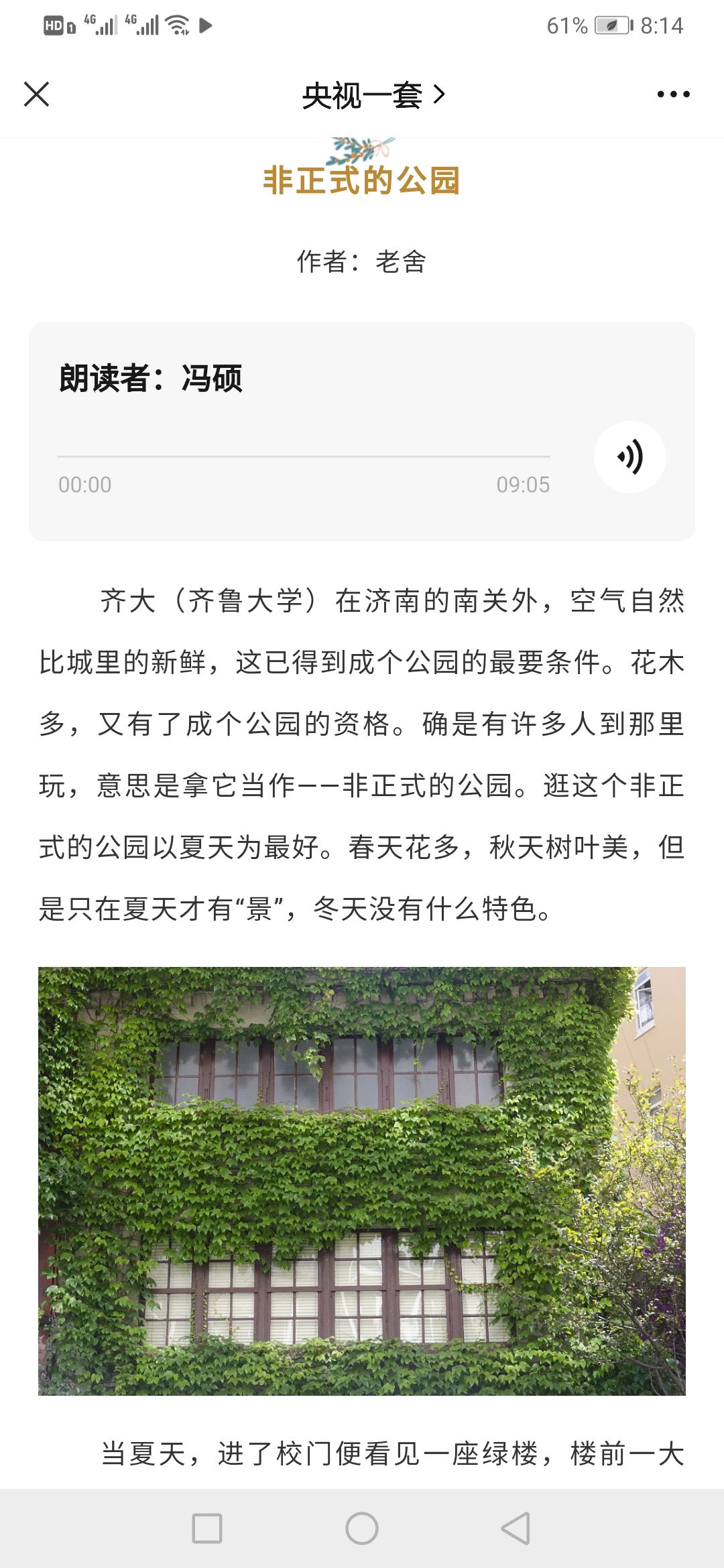724x1568 pixels.
Task: Play the audio reading by 冯硕
Action: [x=629, y=457]
